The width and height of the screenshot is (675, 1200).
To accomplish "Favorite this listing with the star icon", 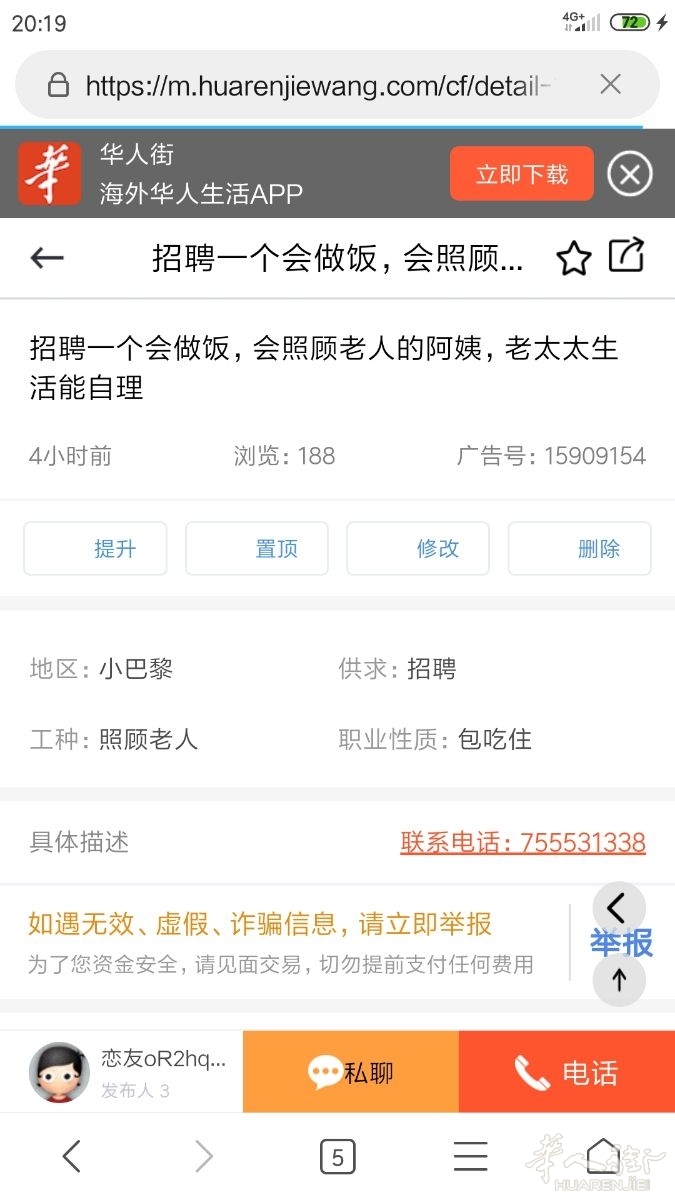I will 573,259.
